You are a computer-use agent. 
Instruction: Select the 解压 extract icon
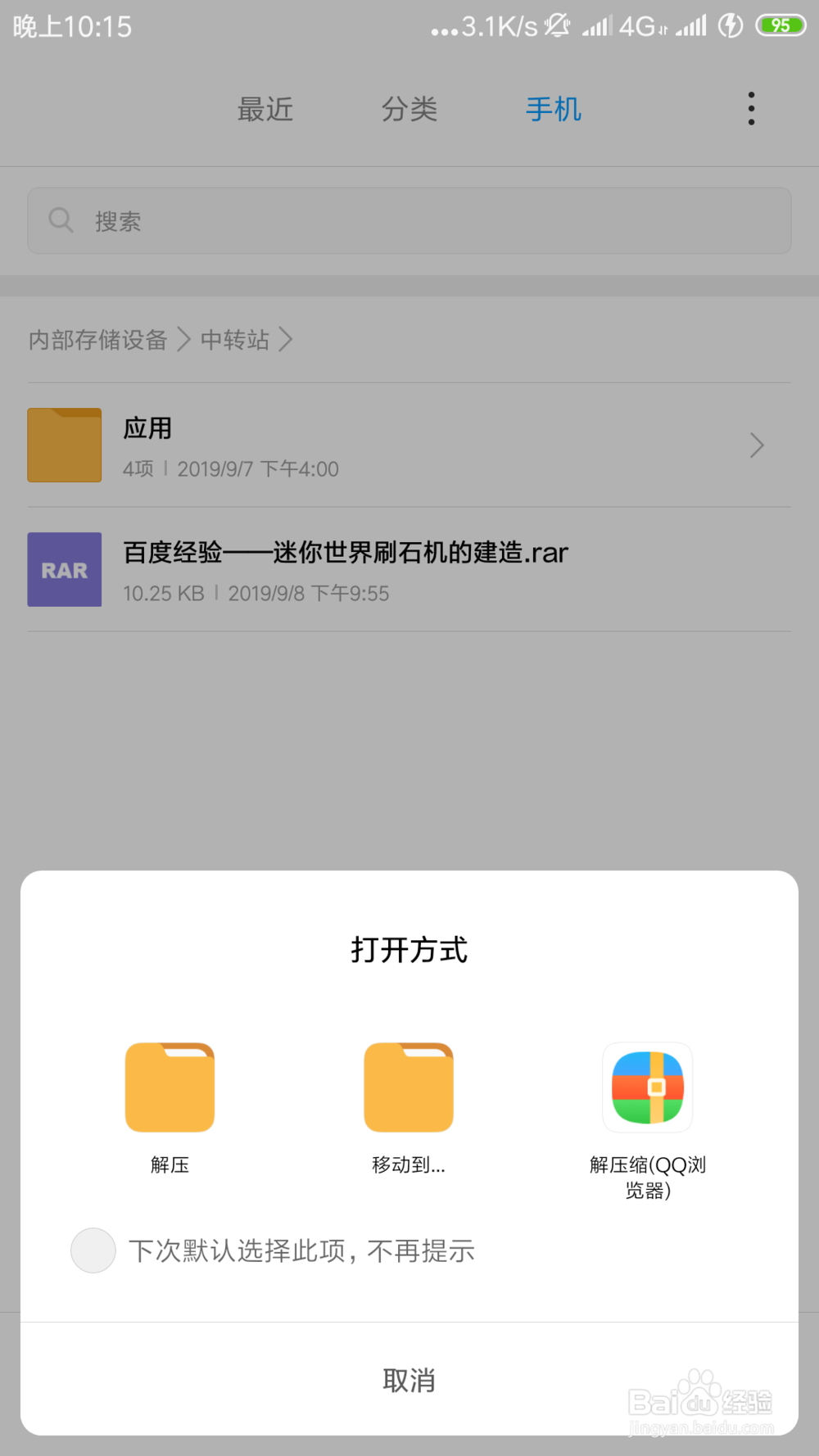tap(170, 1087)
